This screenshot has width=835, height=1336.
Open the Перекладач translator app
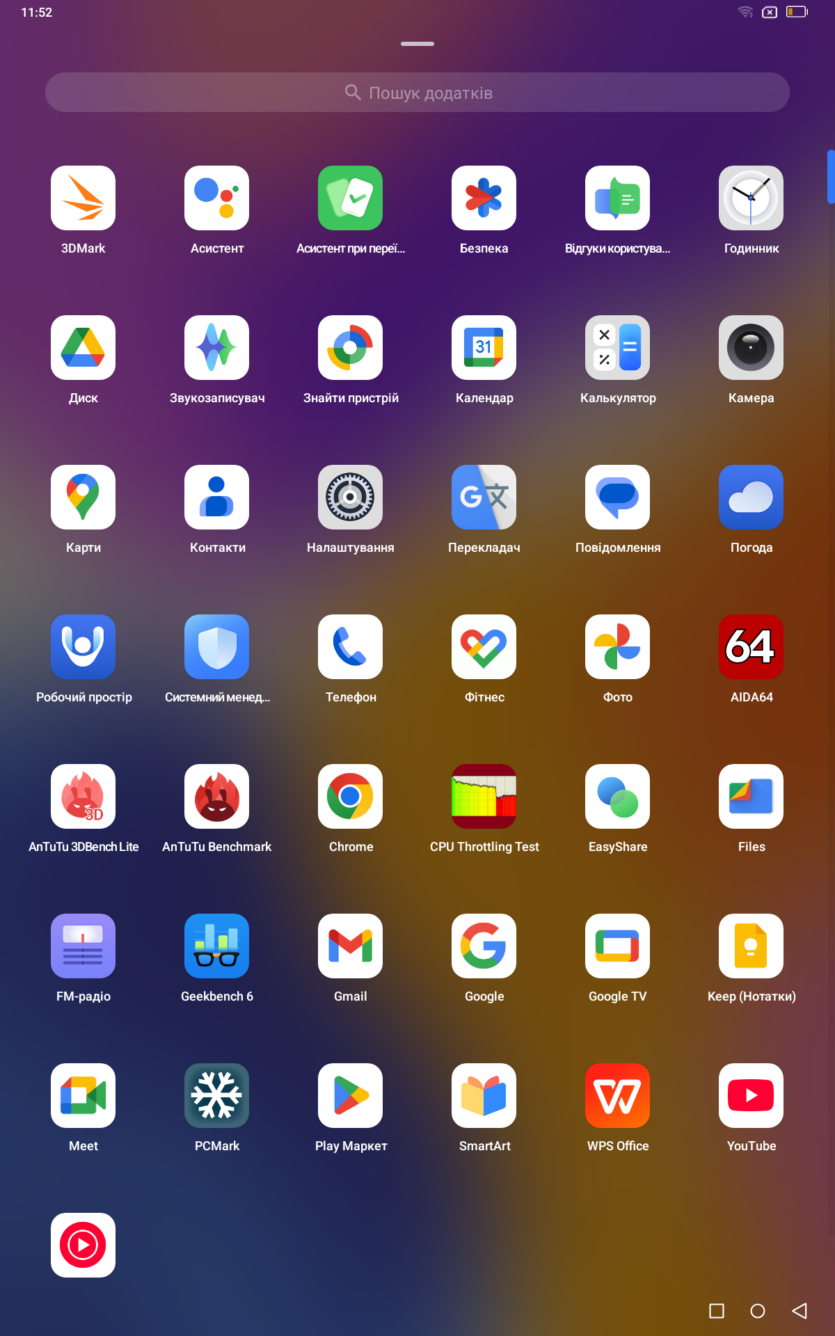coord(484,497)
